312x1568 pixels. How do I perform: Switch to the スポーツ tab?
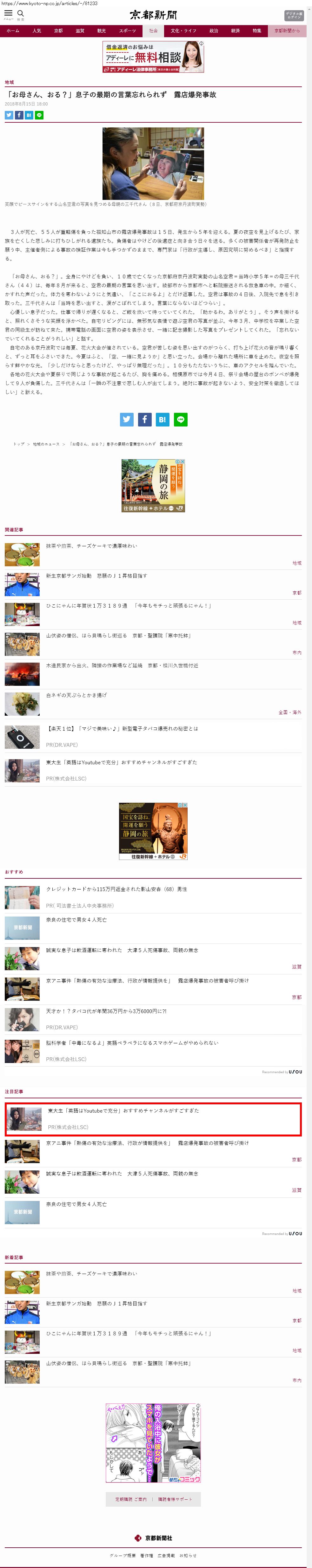tap(127, 31)
